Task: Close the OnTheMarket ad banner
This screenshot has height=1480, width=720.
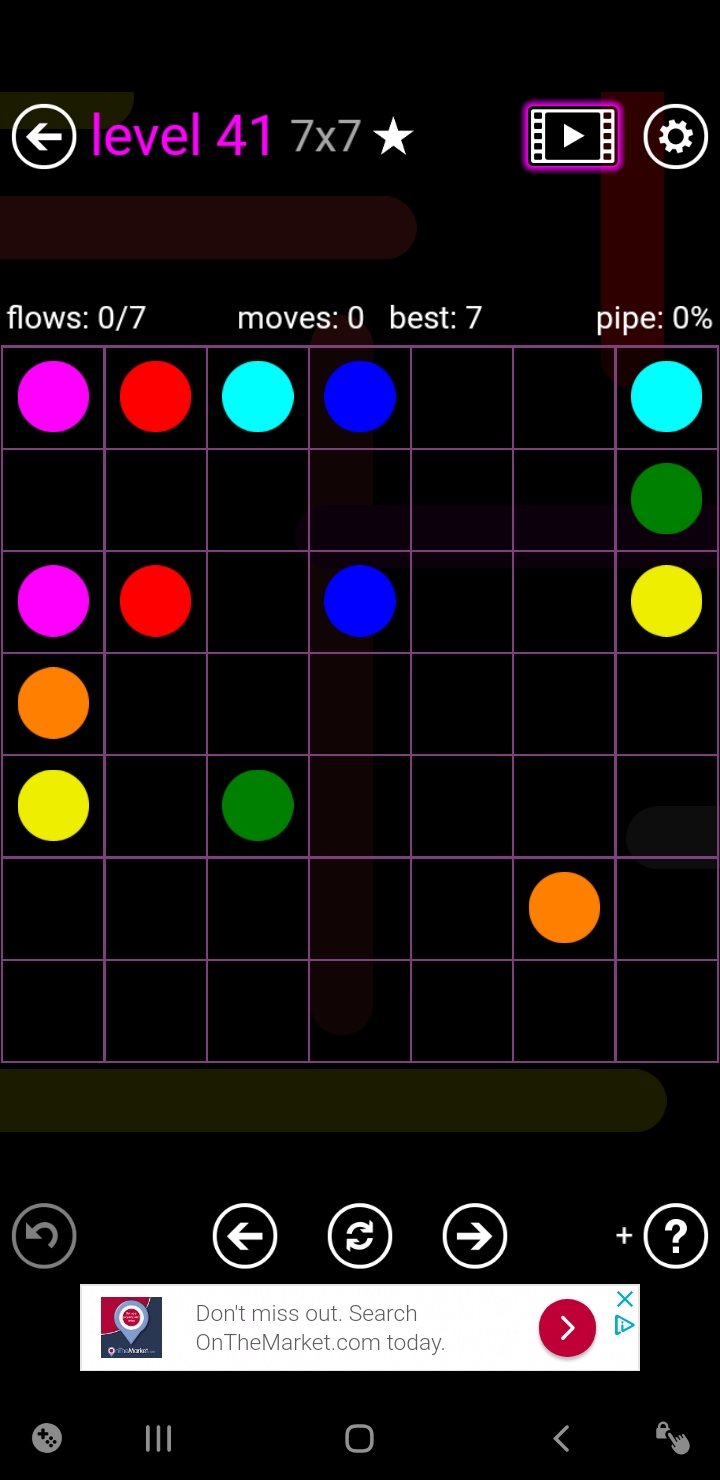Action: coord(625,1299)
